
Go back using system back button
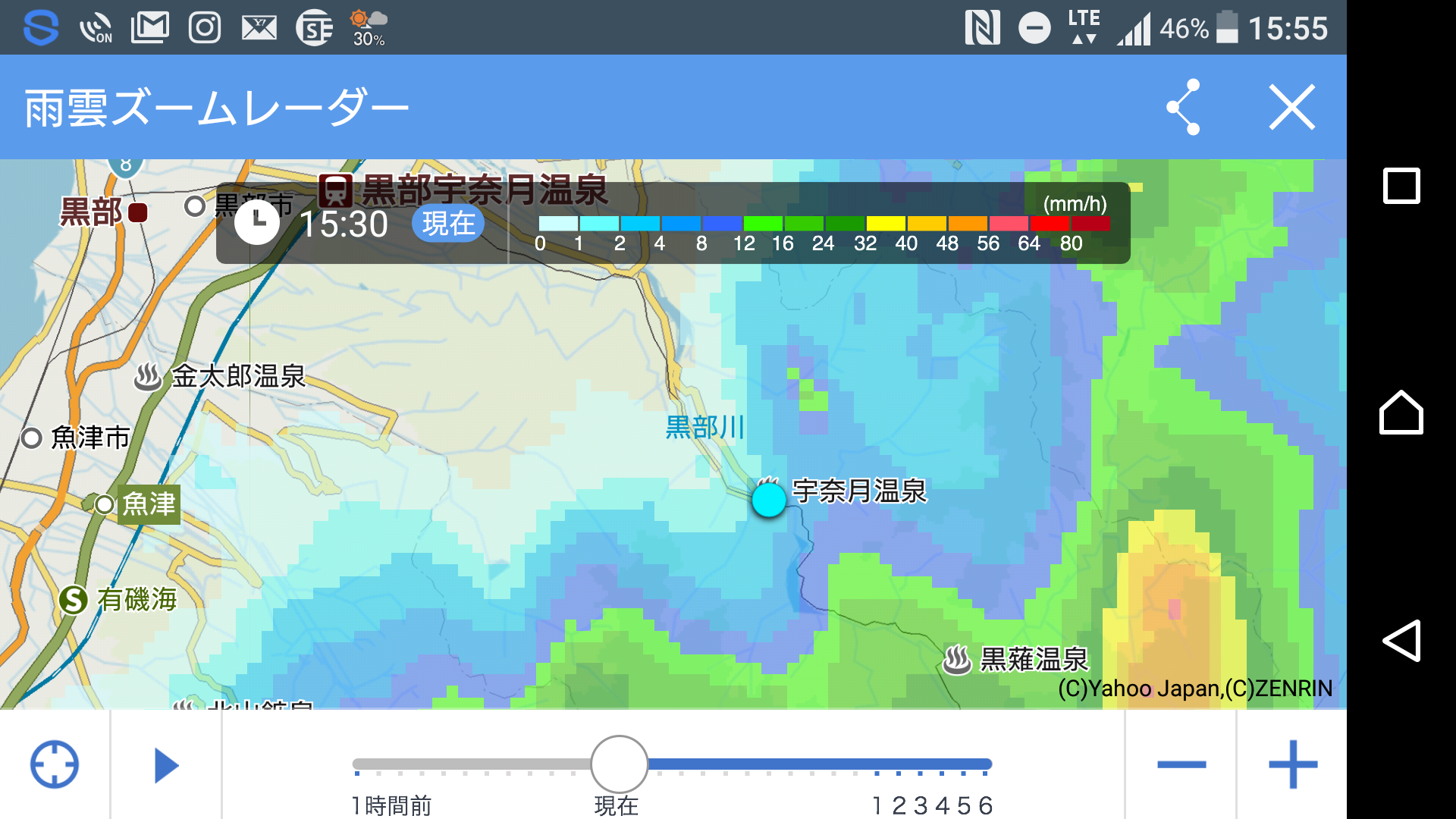(x=1401, y=641)
